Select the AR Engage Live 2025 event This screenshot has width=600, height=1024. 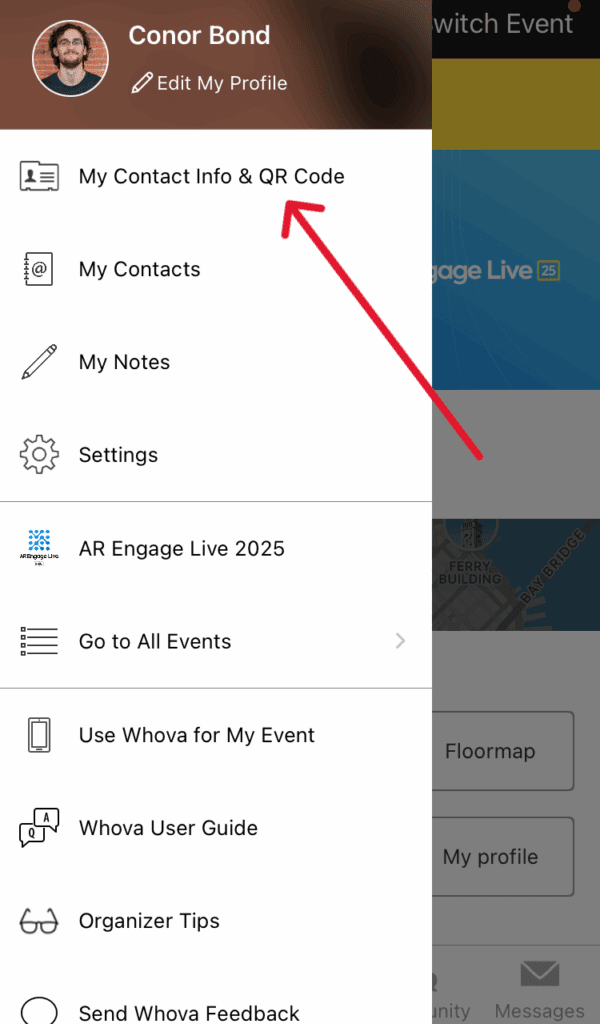coord(181,548)
